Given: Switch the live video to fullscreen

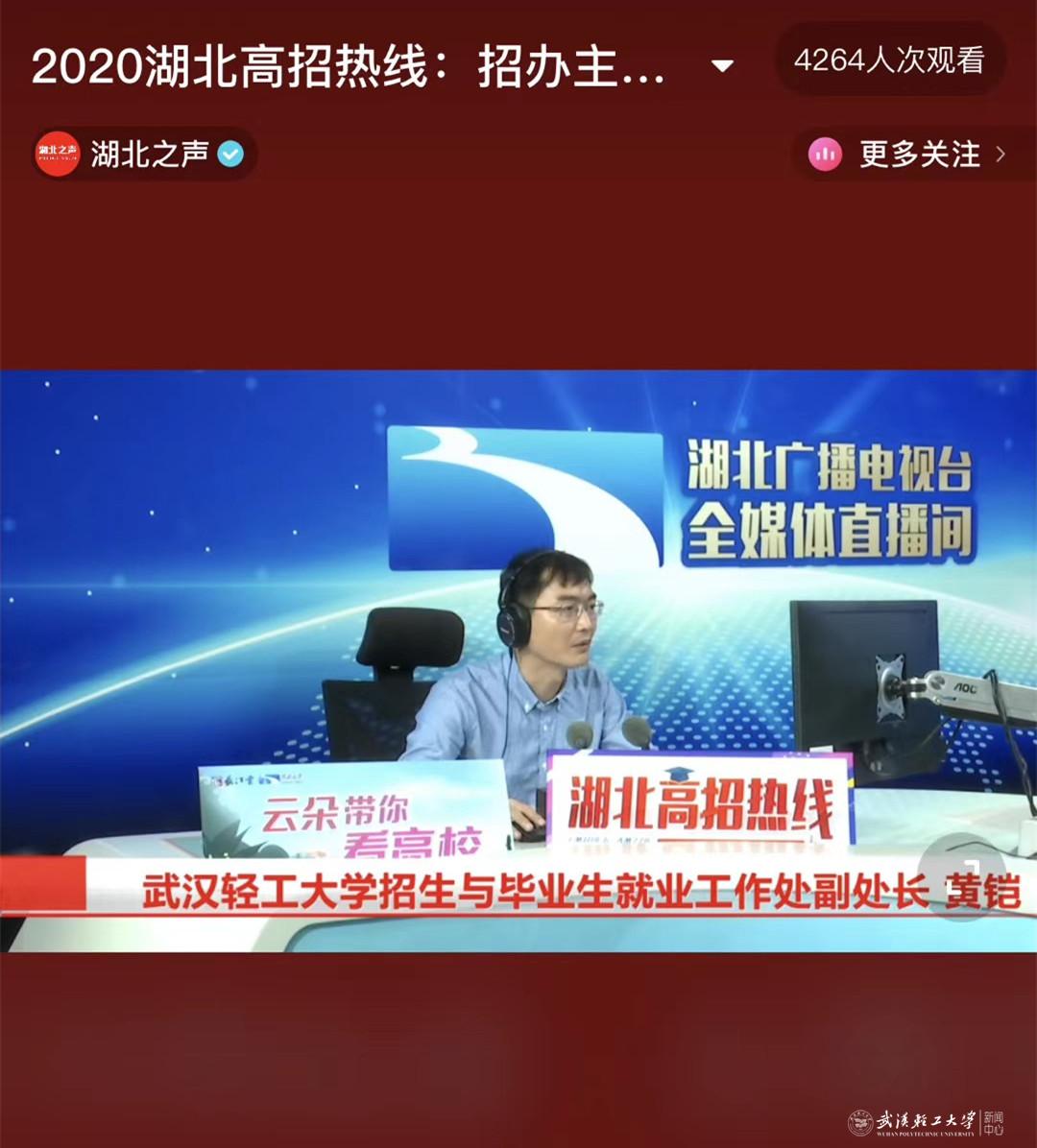Looking at the screenshot, I should (x=966, y=875).
